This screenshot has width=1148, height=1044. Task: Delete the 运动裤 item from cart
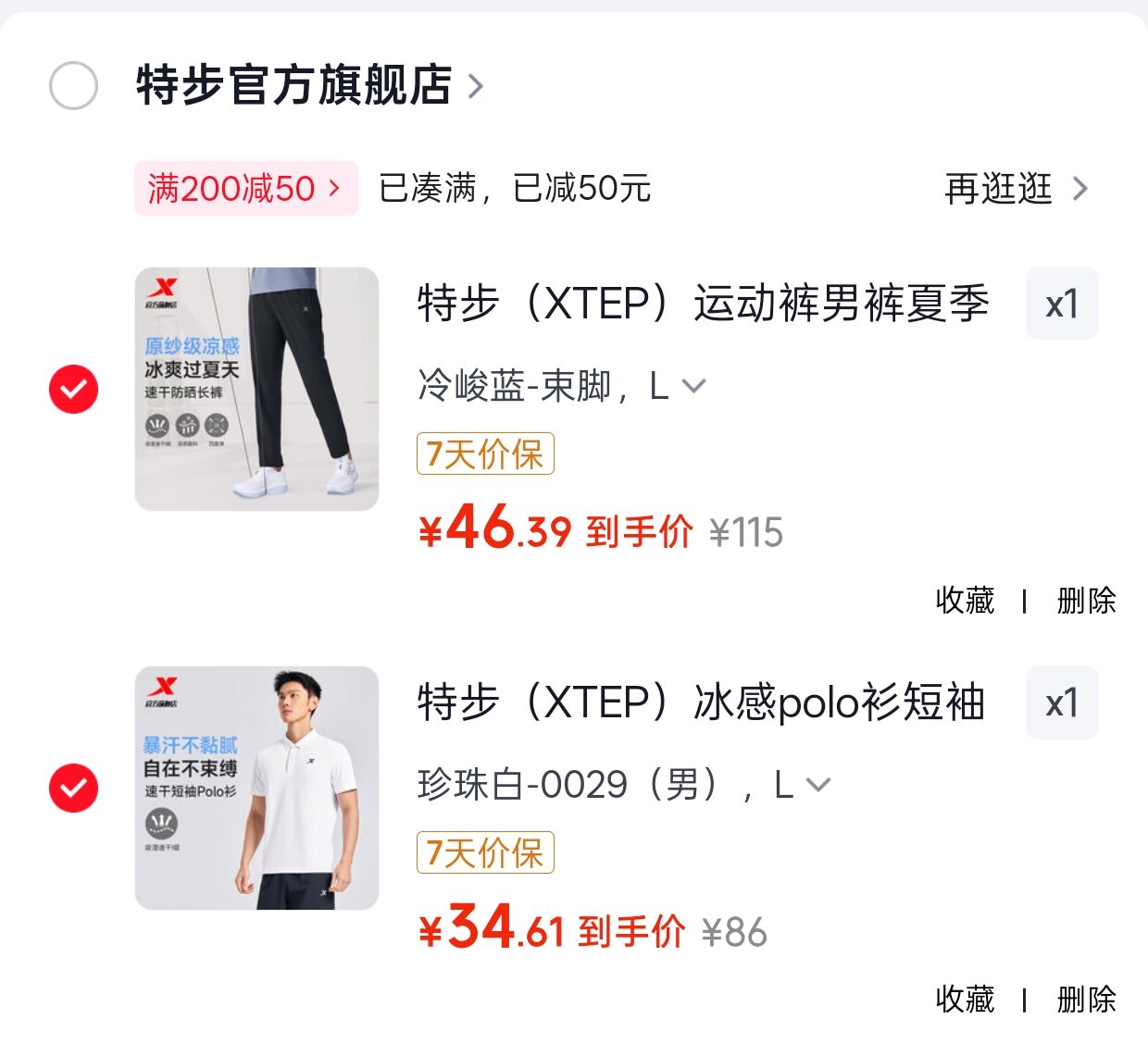click(x=1086, y=600)
